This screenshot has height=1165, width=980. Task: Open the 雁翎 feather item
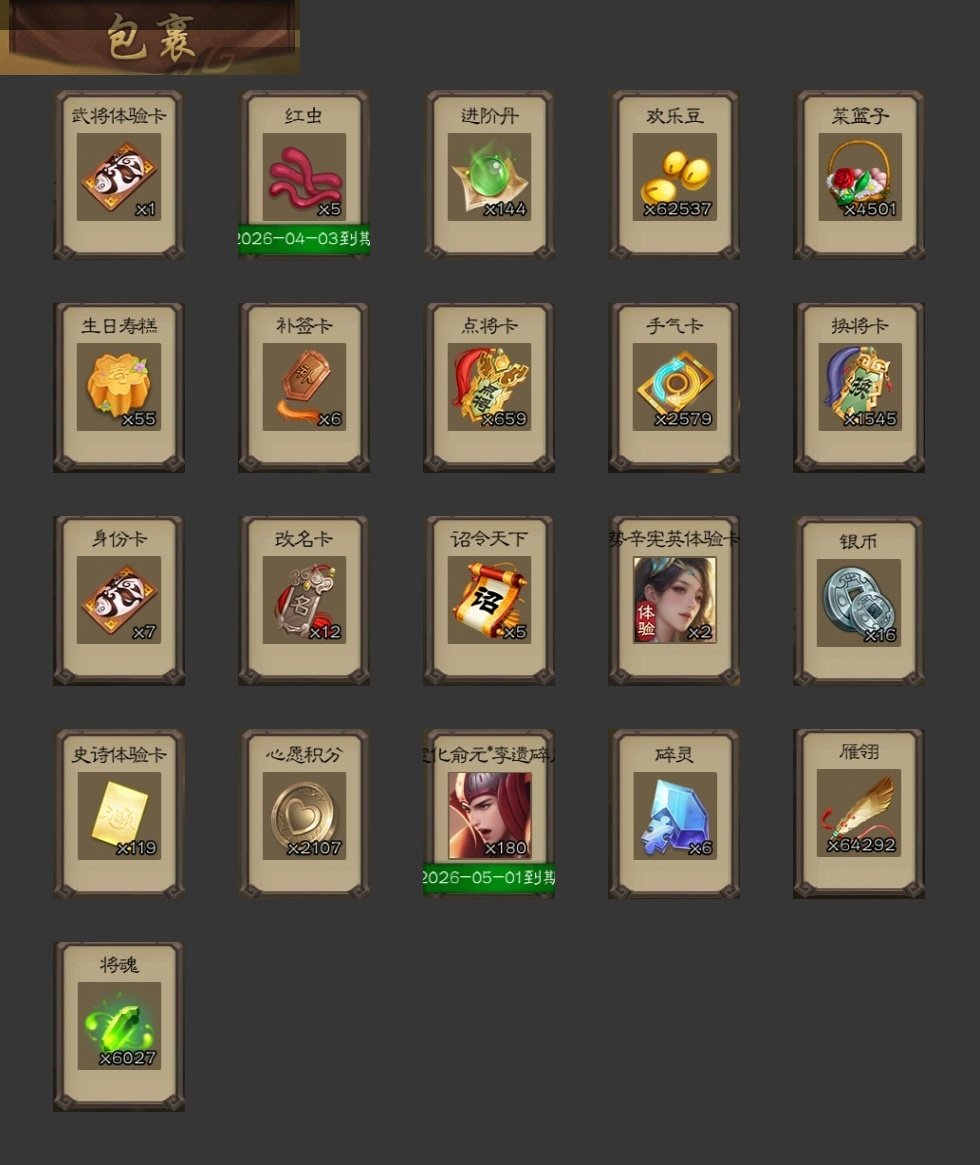tap(859, 814)
